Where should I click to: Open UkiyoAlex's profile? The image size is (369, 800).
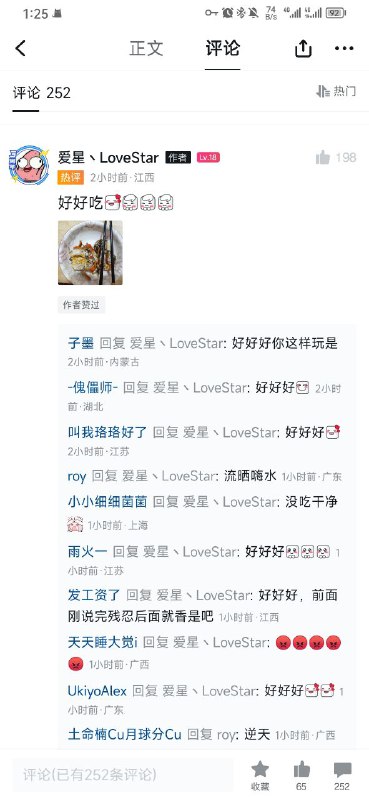coord(97,691)
